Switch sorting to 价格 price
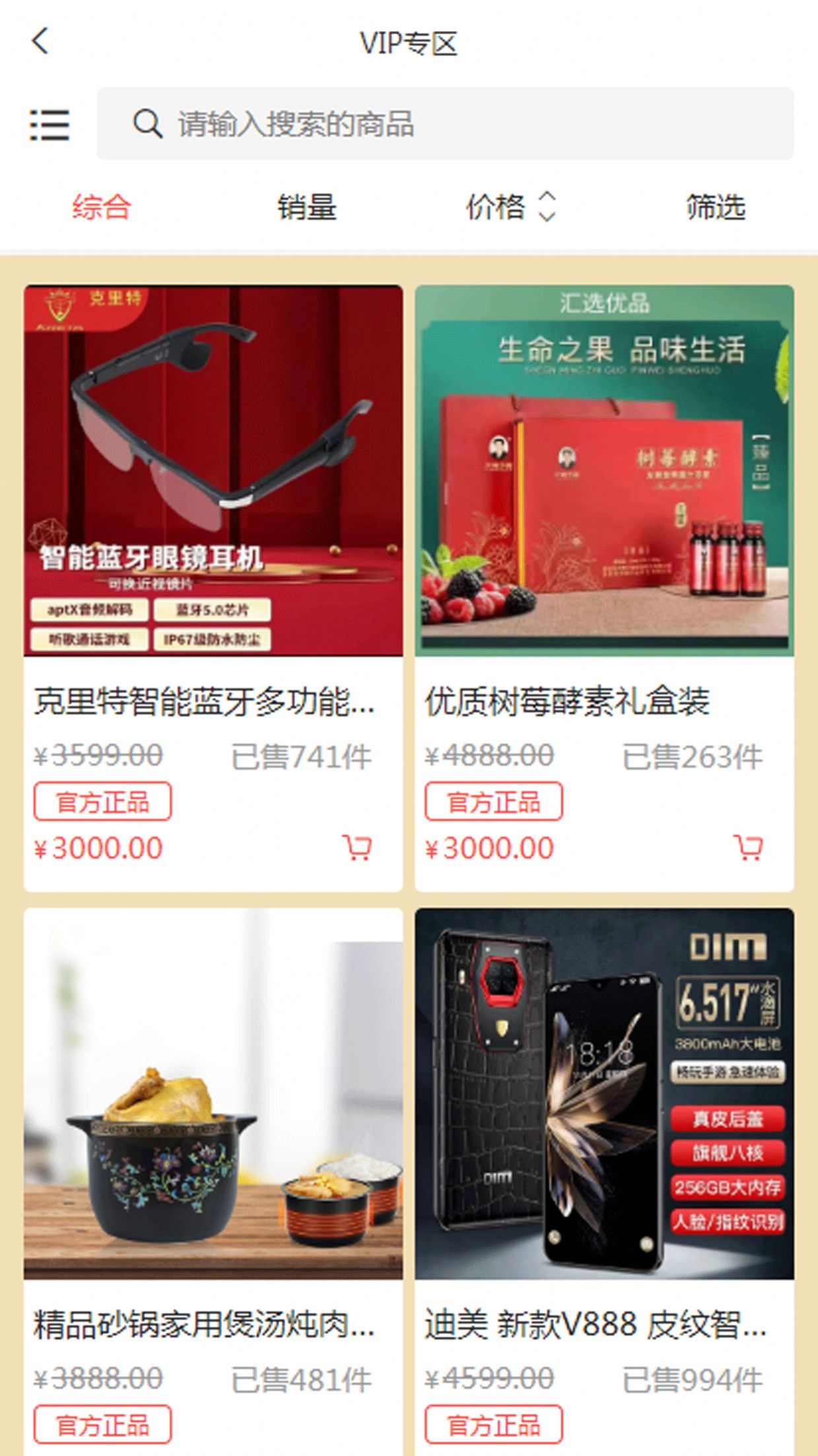Viewport: 818px width, 1456px height. click(498, 208)
